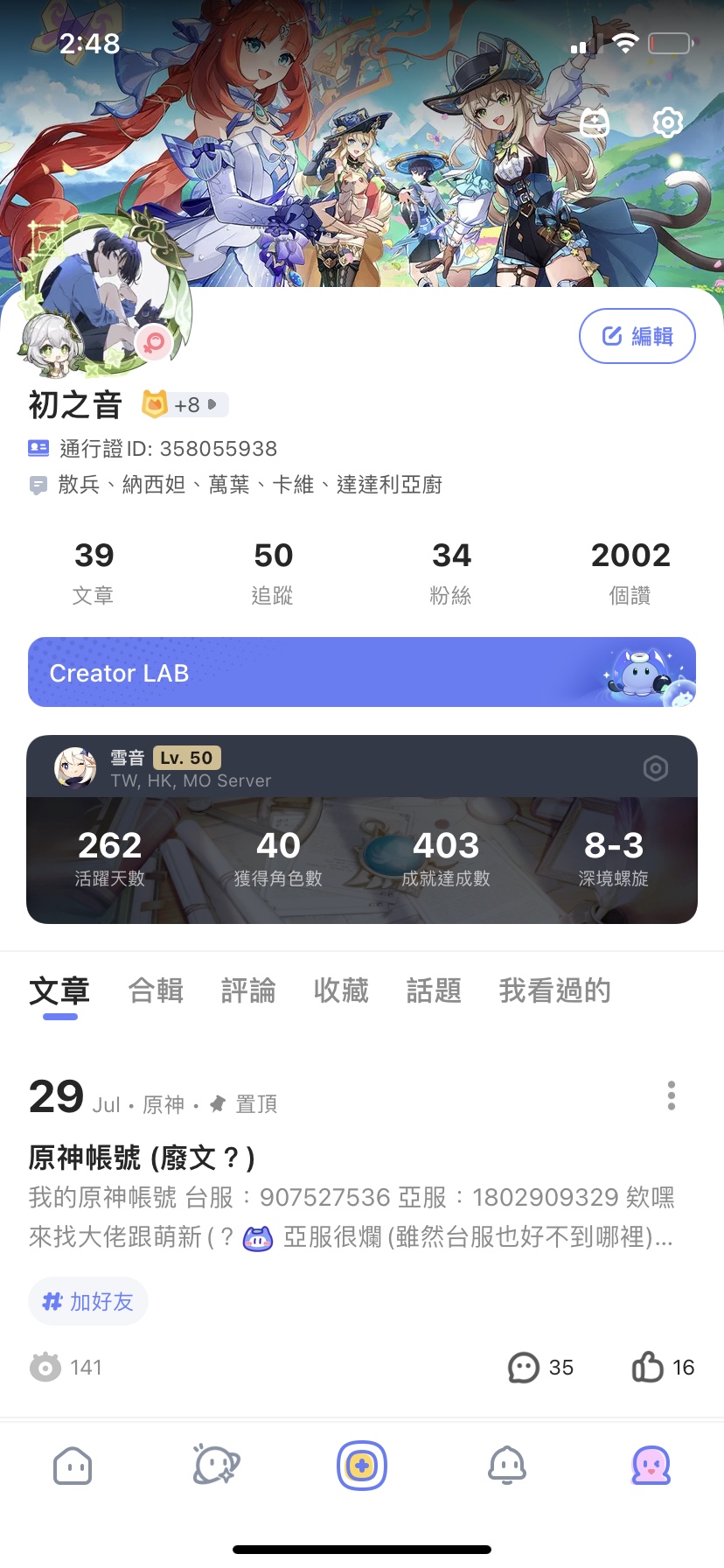Image resolution: width=724 pixels, height=1568 pixels.
Task: Tap the 加好友 hashtag tag
Action: [x=87, y=1301]
